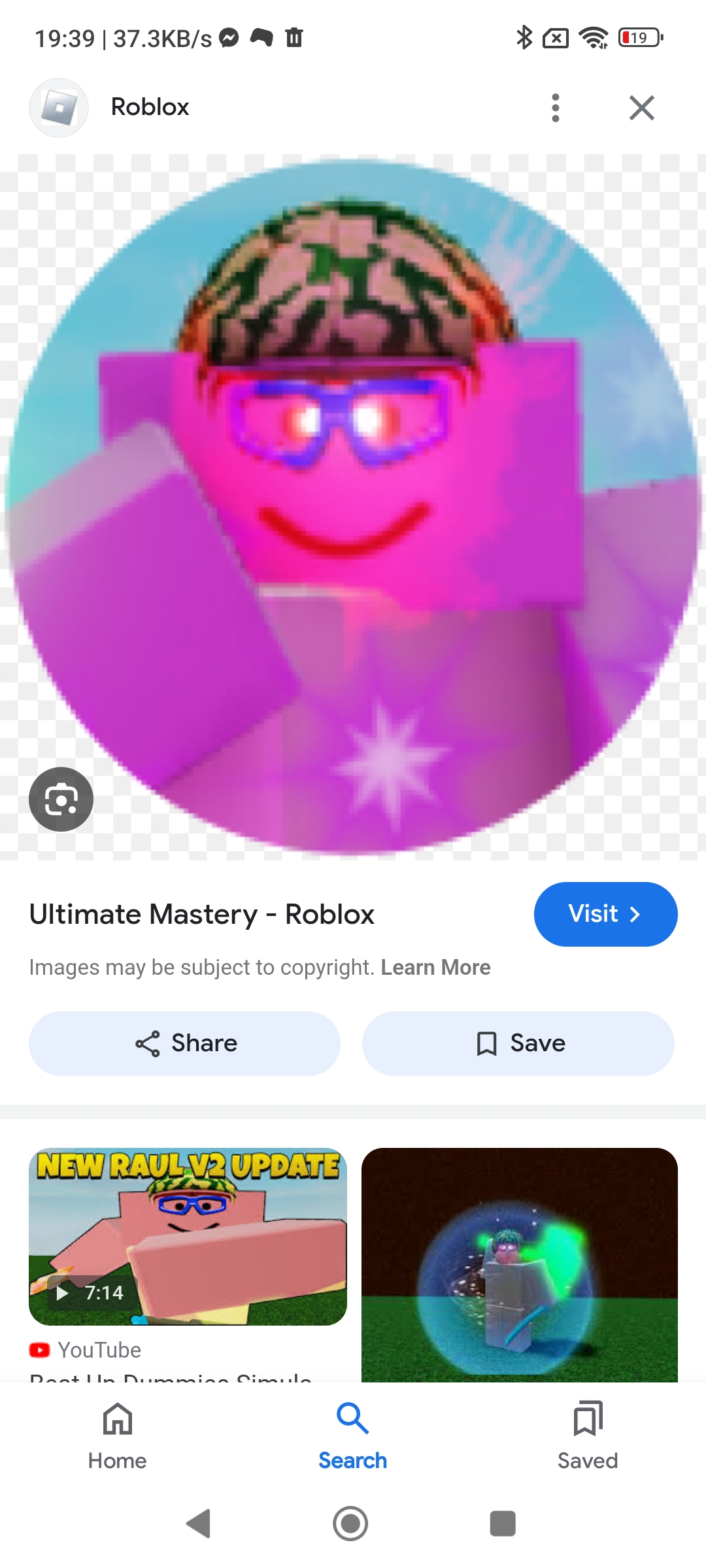Open the Roblox source header
The width and height of the screenshot is (706, 1568).
coord(150,107)
